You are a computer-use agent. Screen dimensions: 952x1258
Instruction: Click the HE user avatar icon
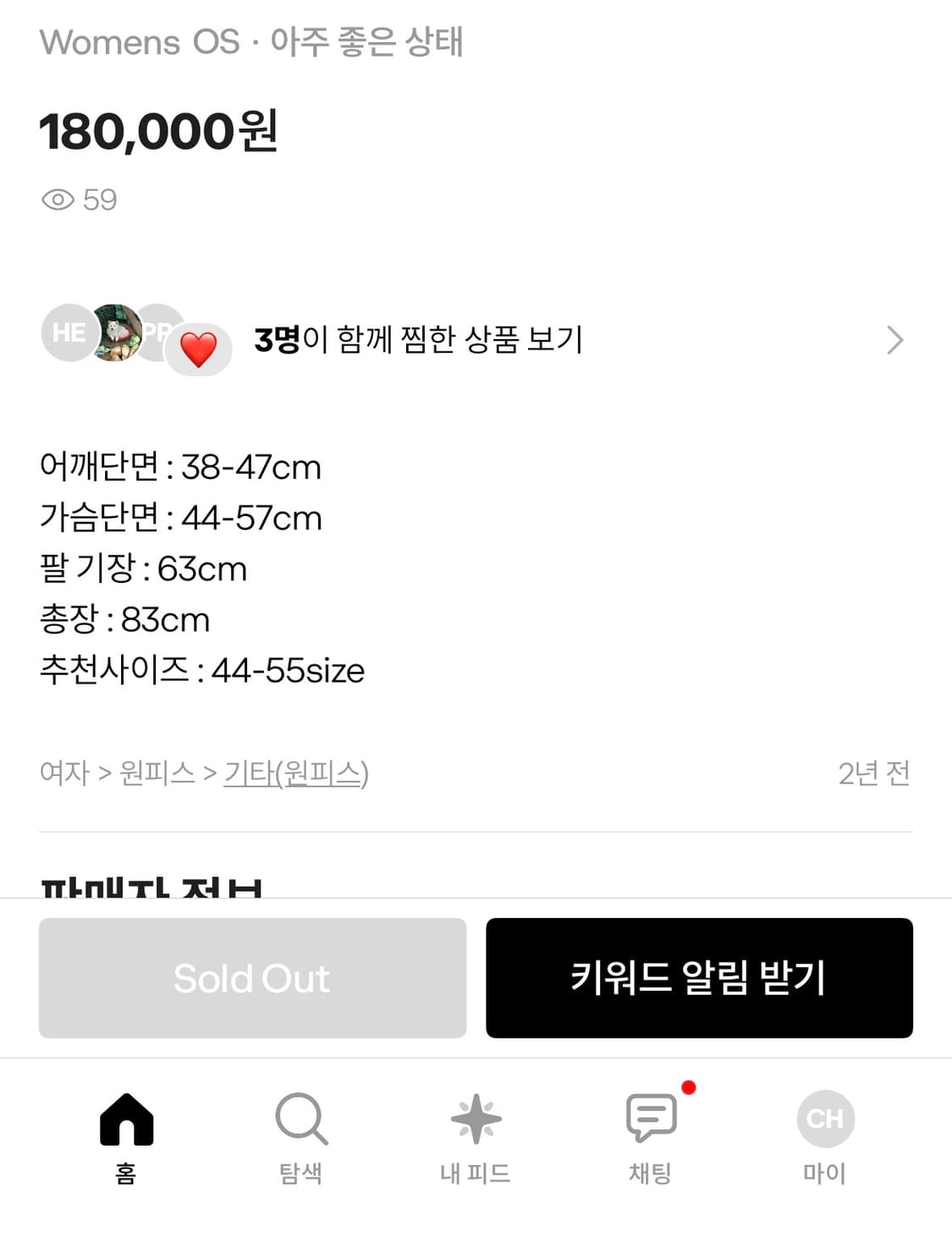point(68,332)
